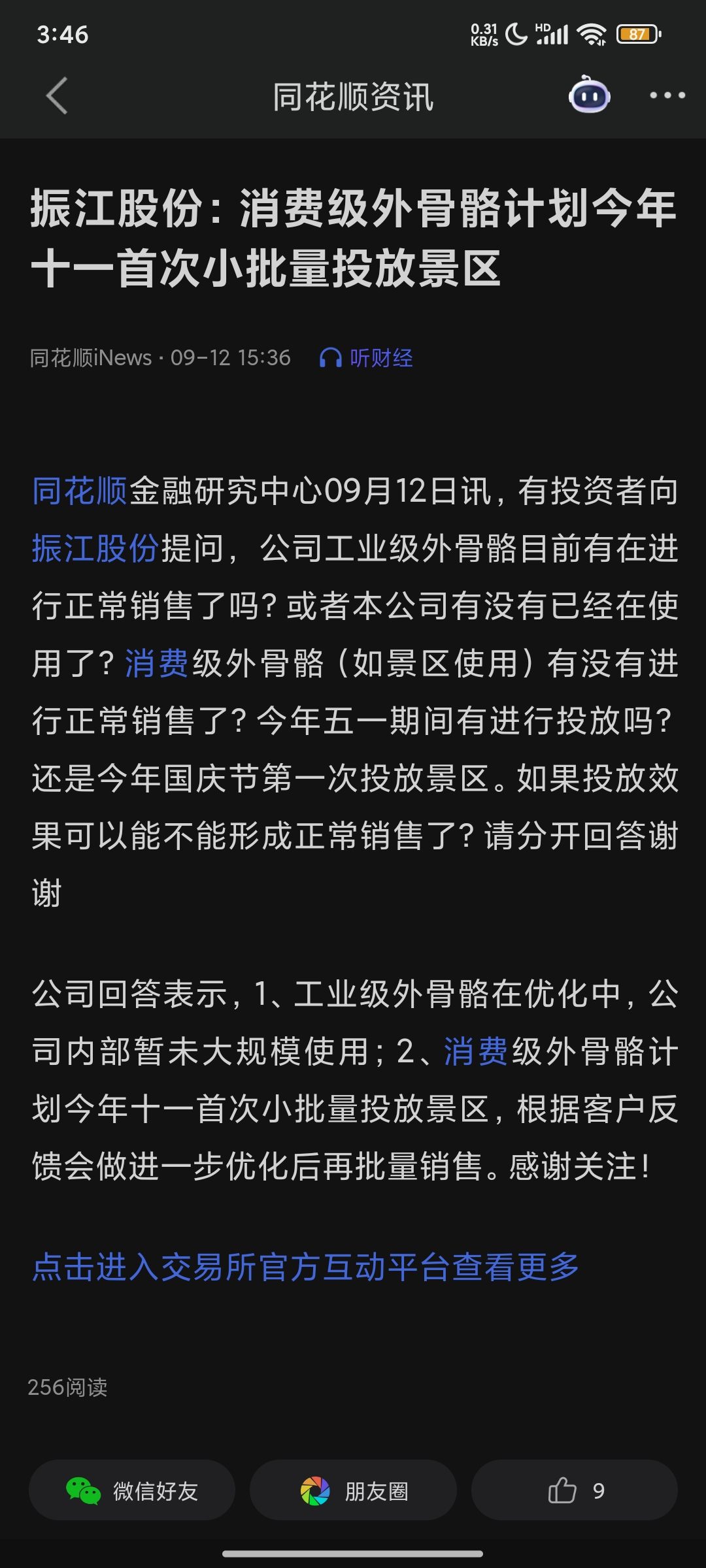Like the article with thumbs-up
706x1568 pixels.
point(574,1491)
